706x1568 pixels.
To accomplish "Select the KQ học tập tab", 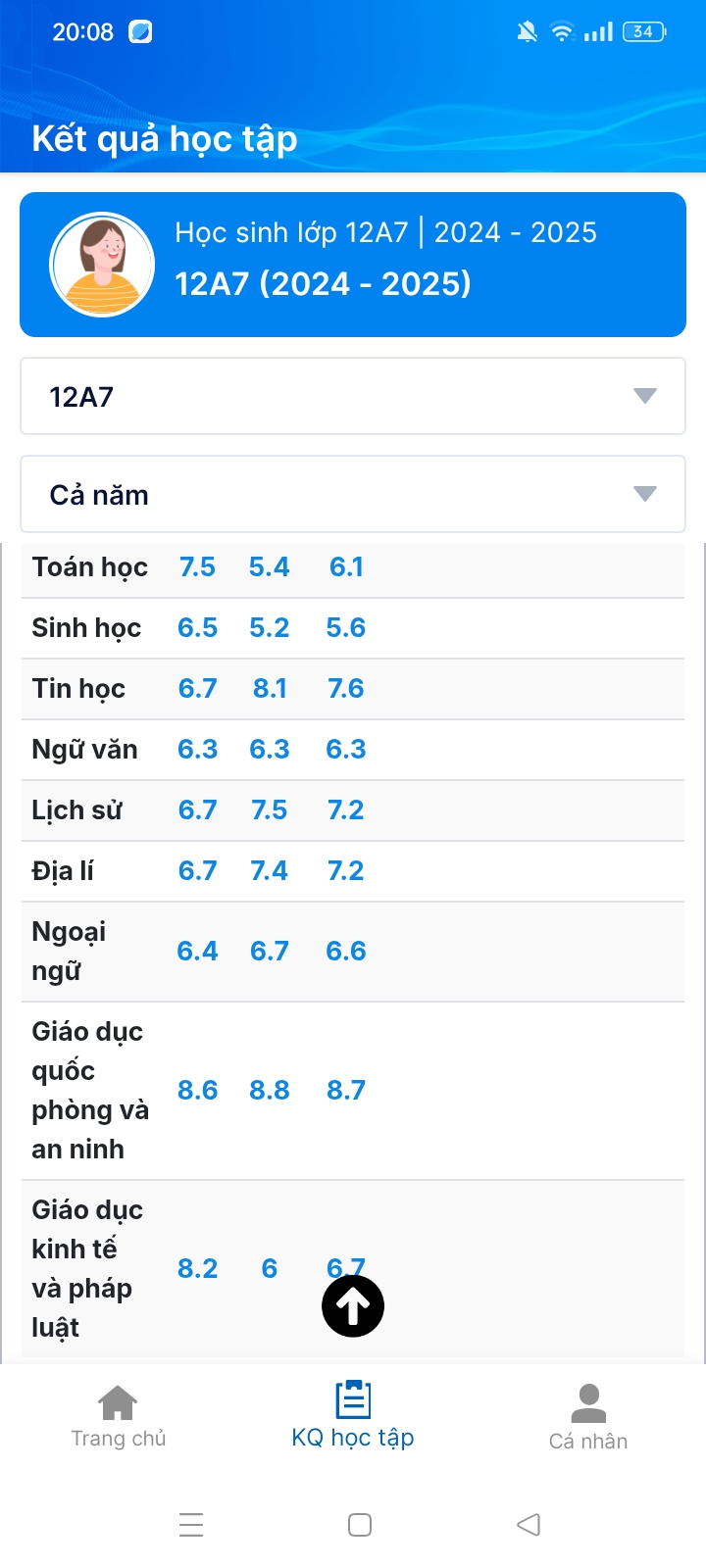I will 353,1416.
